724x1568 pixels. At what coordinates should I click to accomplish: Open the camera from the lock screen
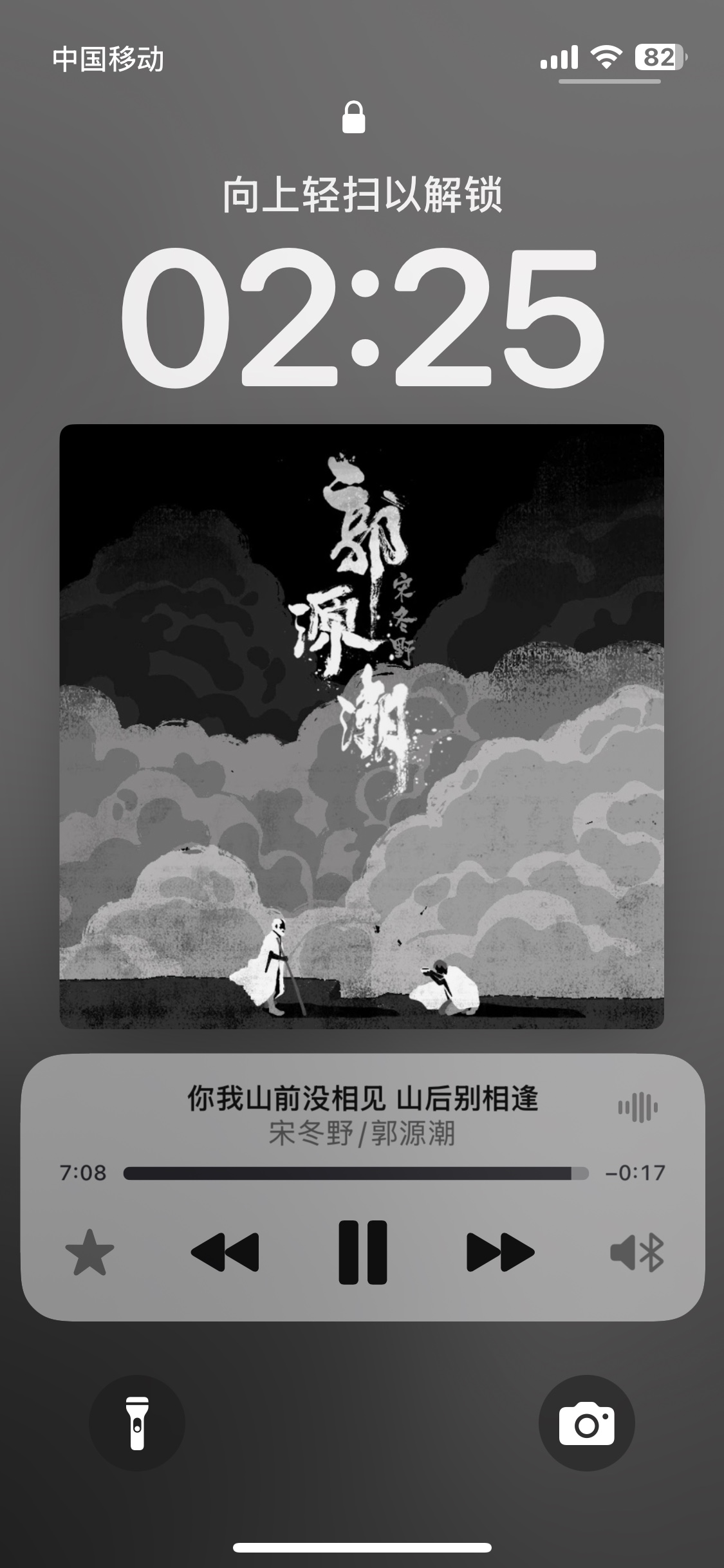pos(586,1423)
